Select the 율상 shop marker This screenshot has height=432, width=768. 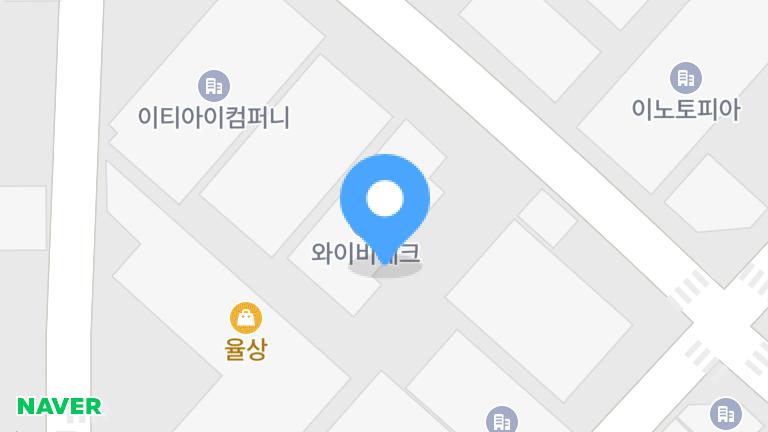pyautogui.click(x=245, y=319)
